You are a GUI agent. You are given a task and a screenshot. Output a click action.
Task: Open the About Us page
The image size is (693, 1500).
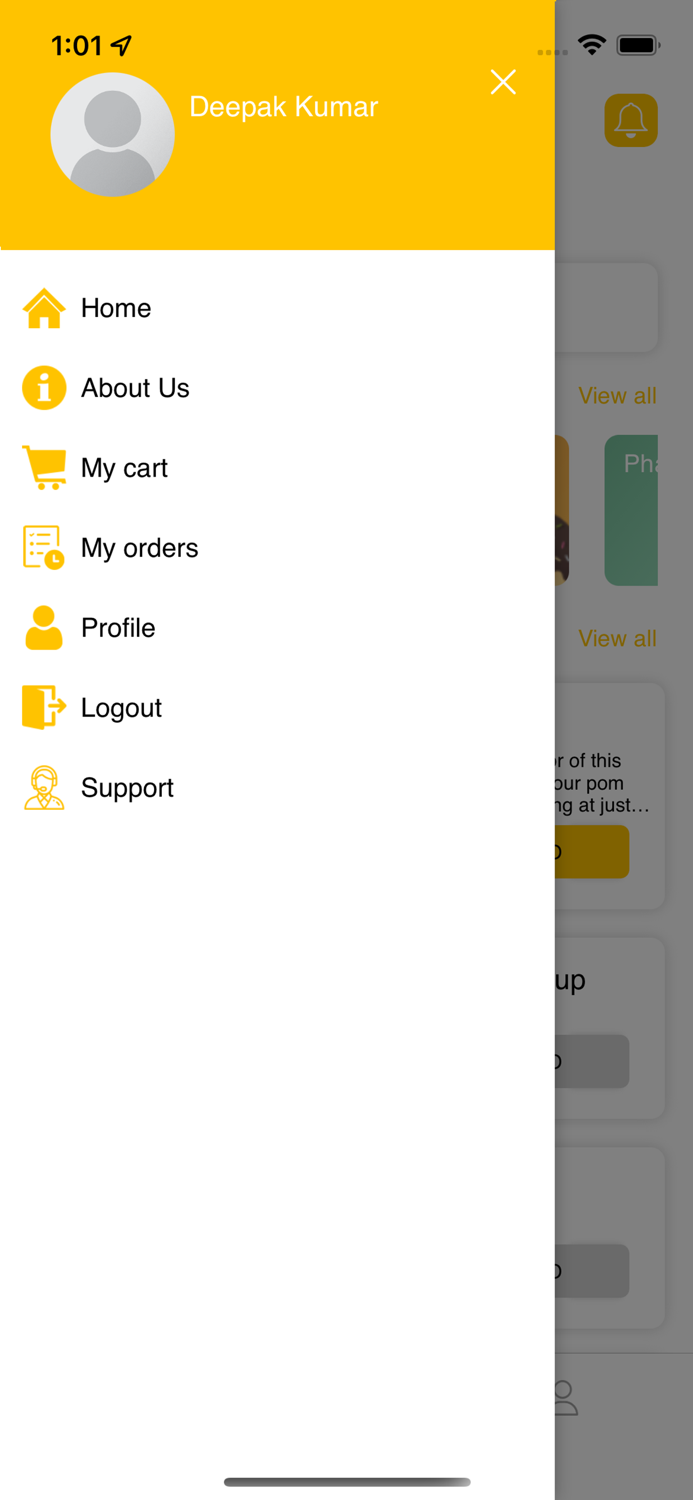[277, 388]
